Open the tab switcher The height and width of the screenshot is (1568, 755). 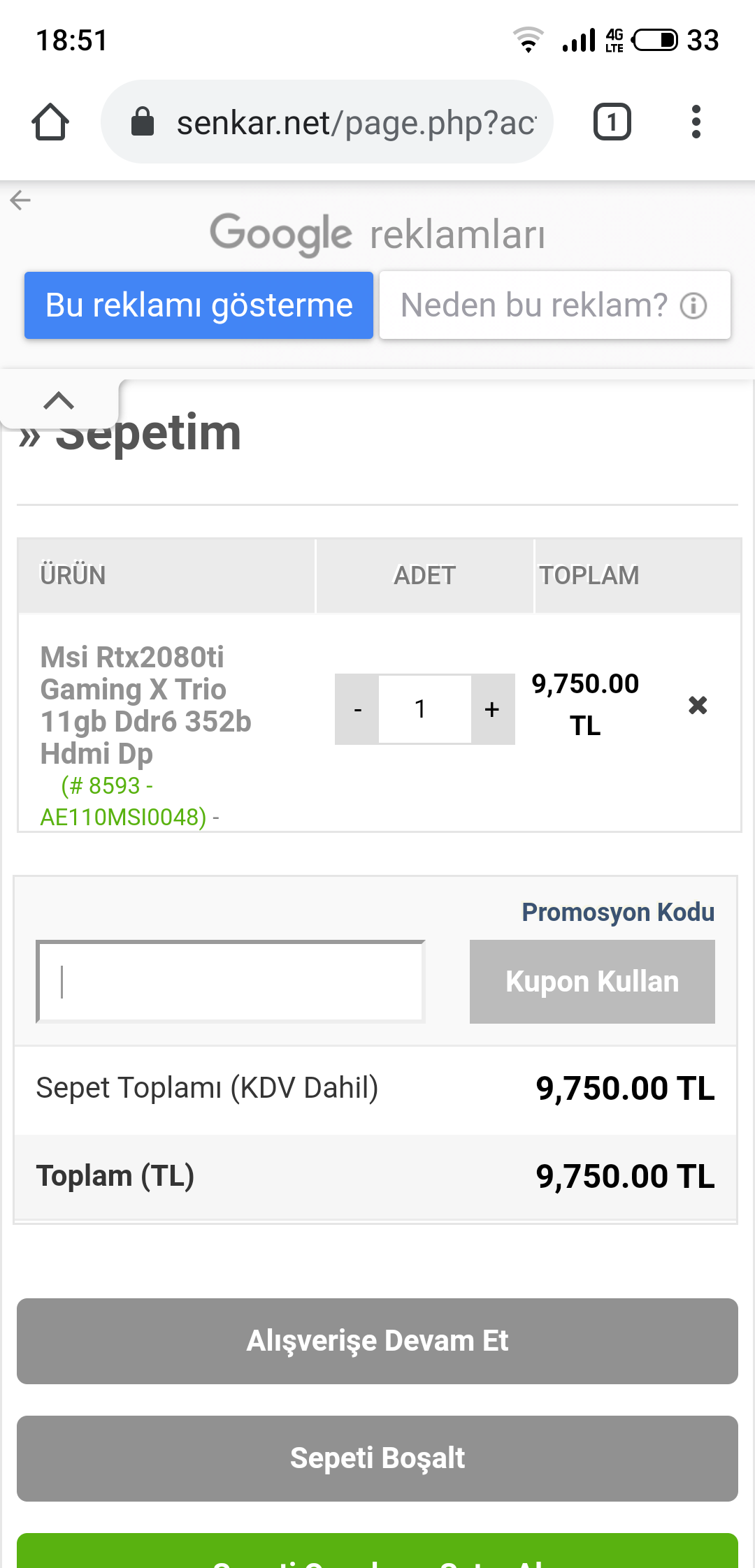click(x=612, y=122)
